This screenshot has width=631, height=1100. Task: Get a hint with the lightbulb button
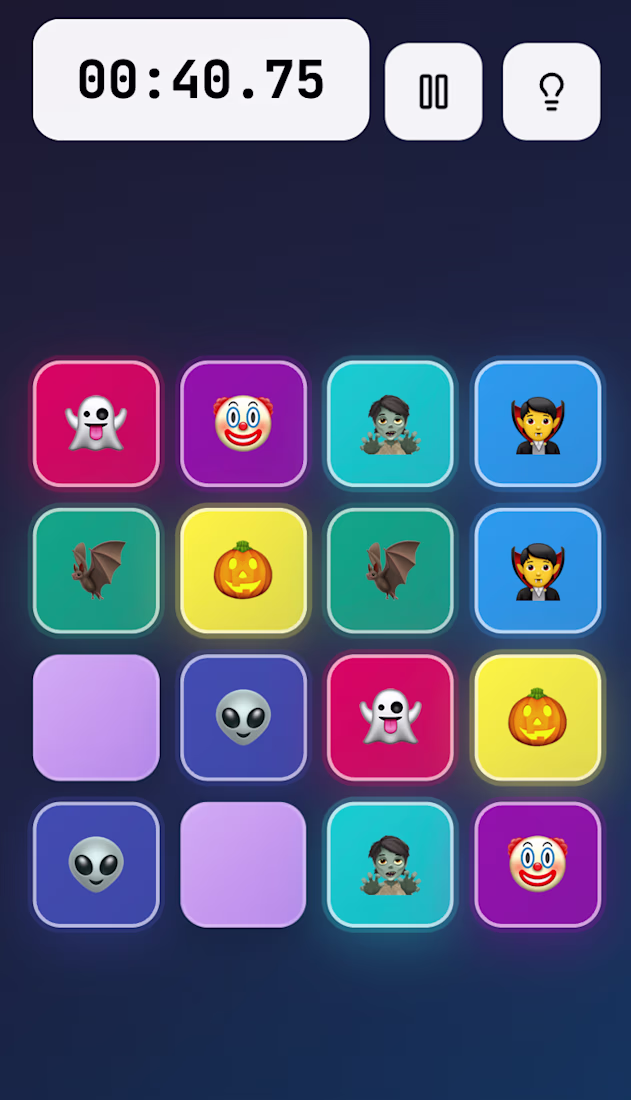pos(551,91)
